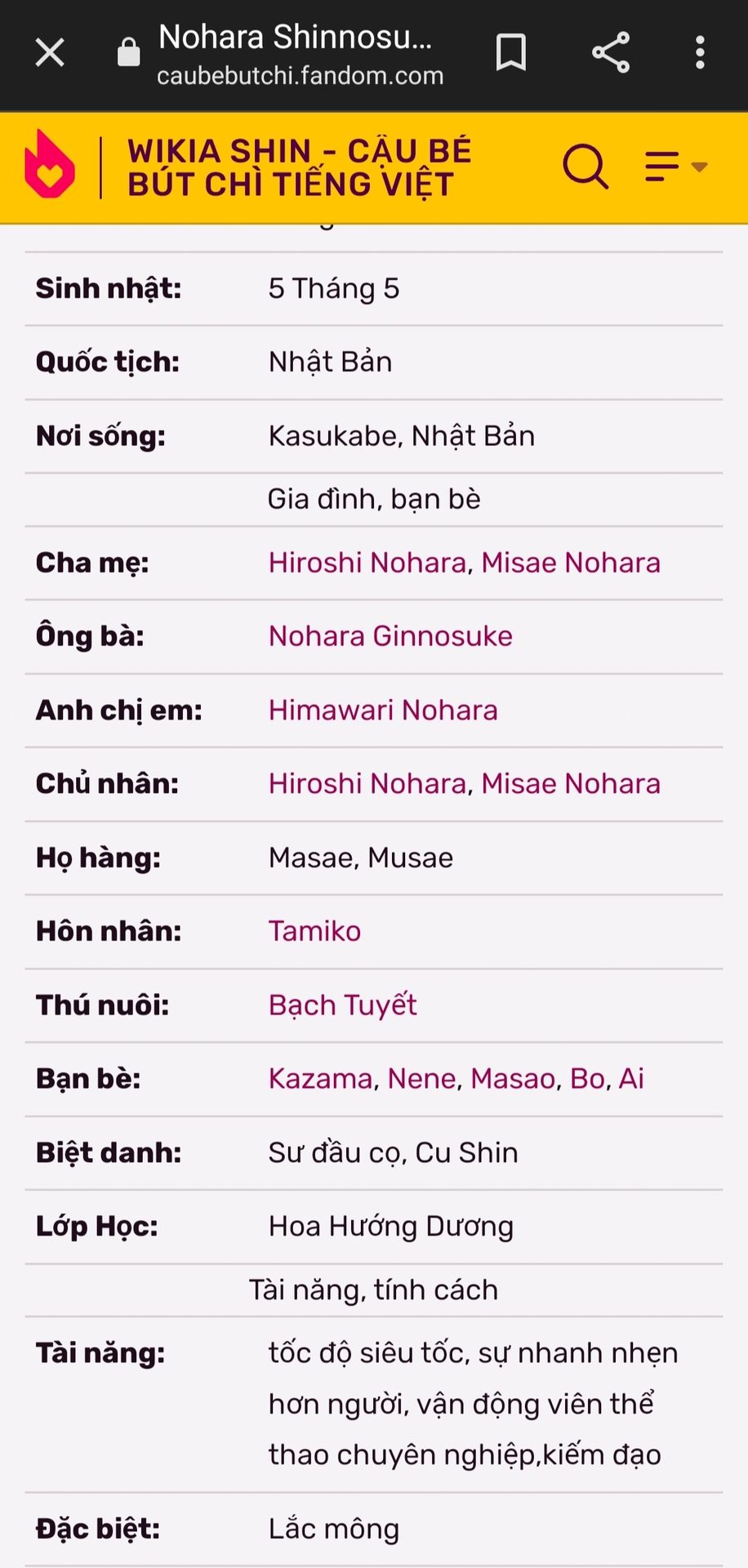748x1568 pixels.
Task: Open Nohara Ginnosuke link
Action: [390, 636]
